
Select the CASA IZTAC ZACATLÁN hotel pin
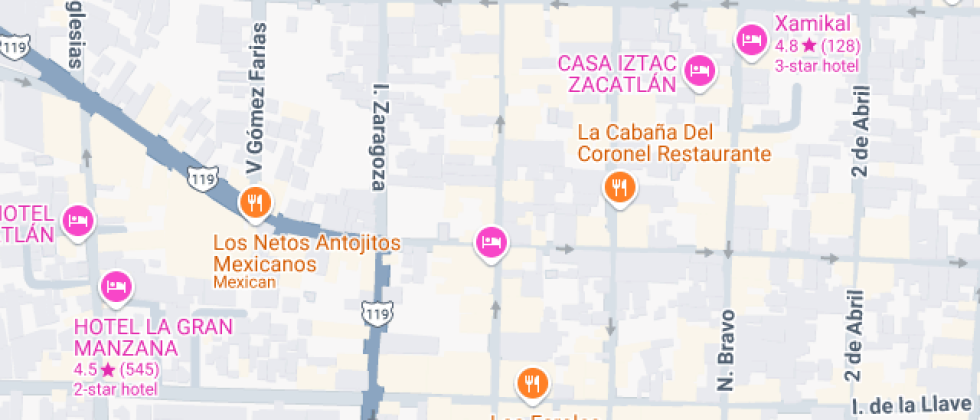click(700, 71)
